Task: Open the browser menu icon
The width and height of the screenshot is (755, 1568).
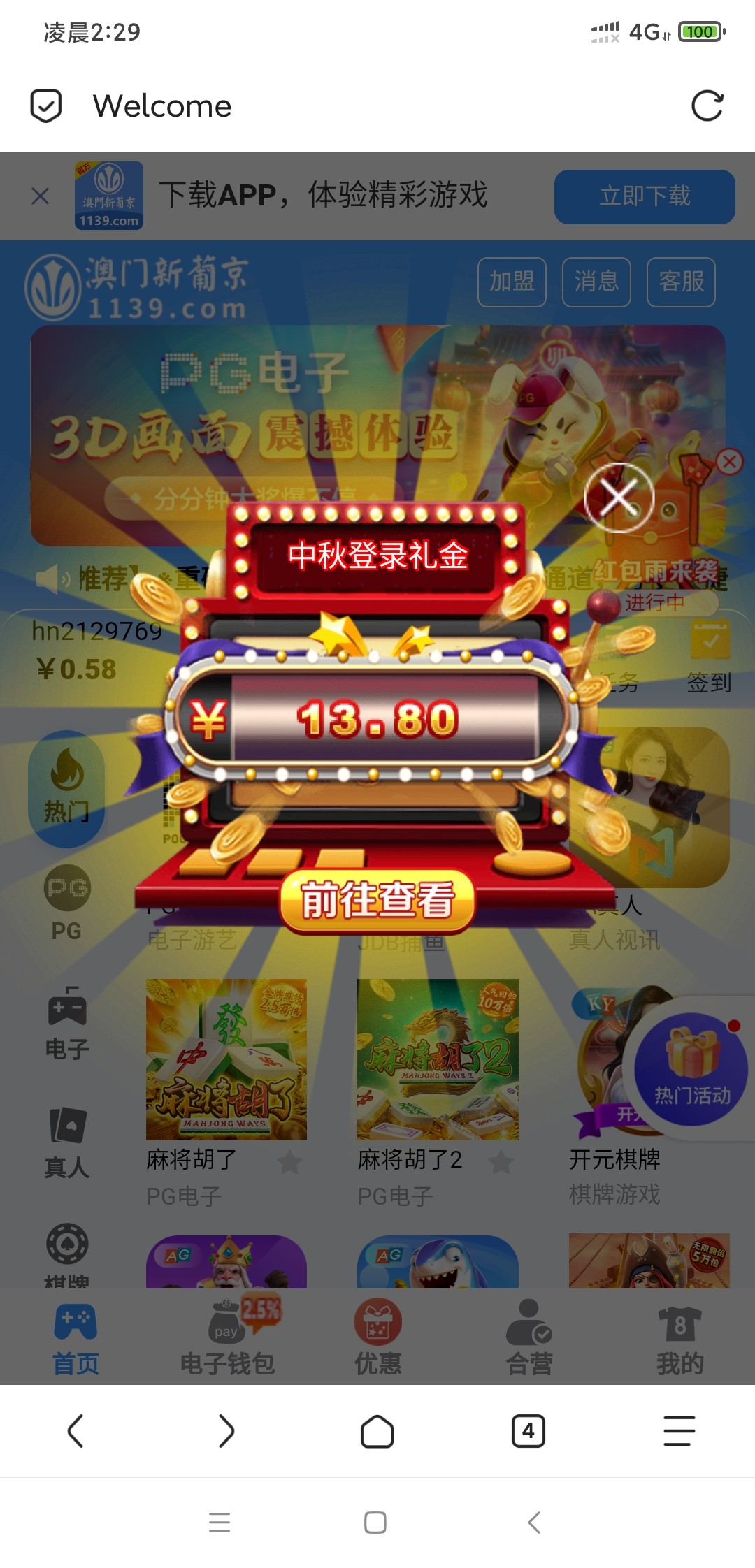Action: pyautogui.click(x=679, y=1431)
